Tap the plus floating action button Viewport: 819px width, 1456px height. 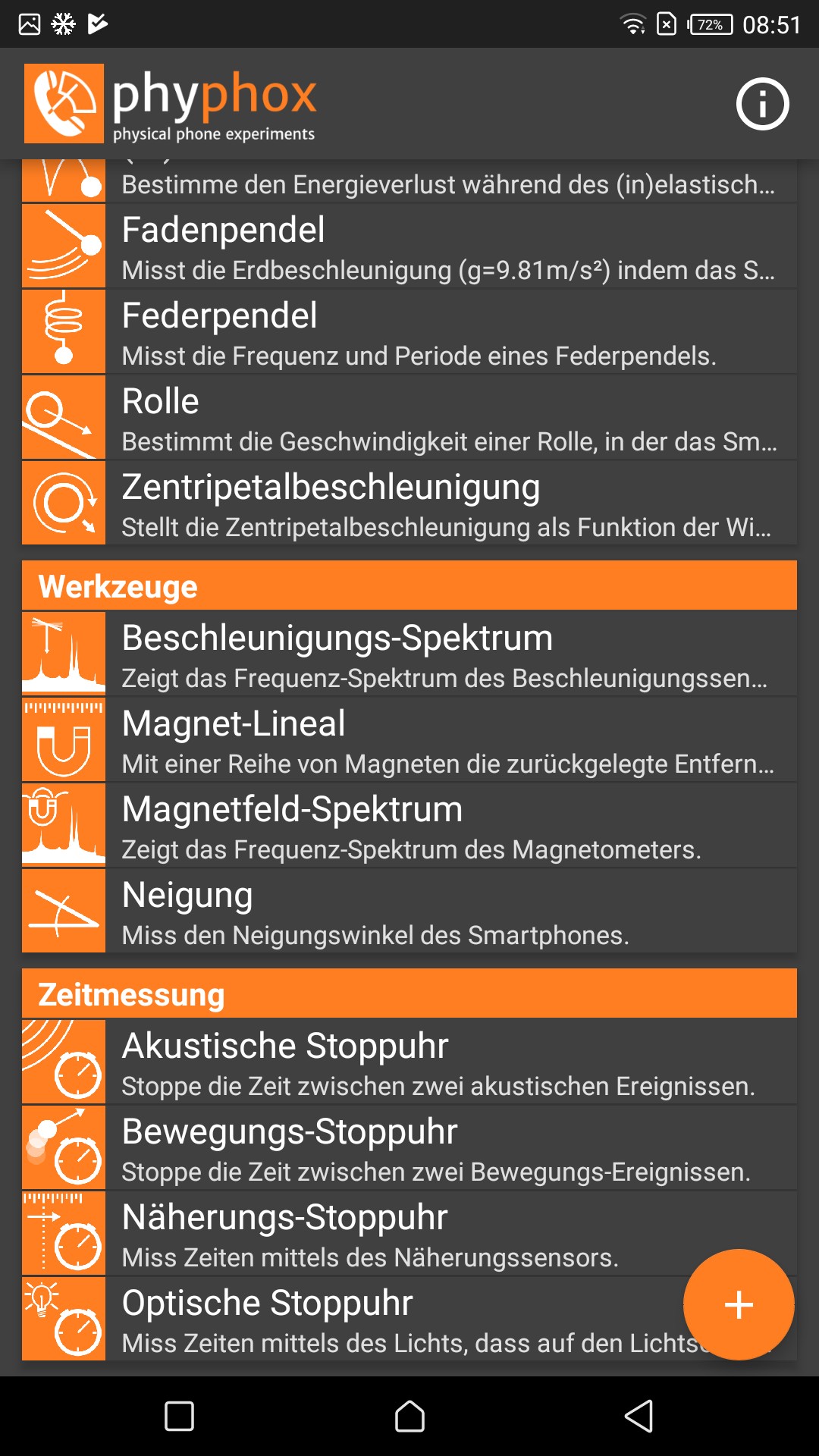click(739, 1304)
